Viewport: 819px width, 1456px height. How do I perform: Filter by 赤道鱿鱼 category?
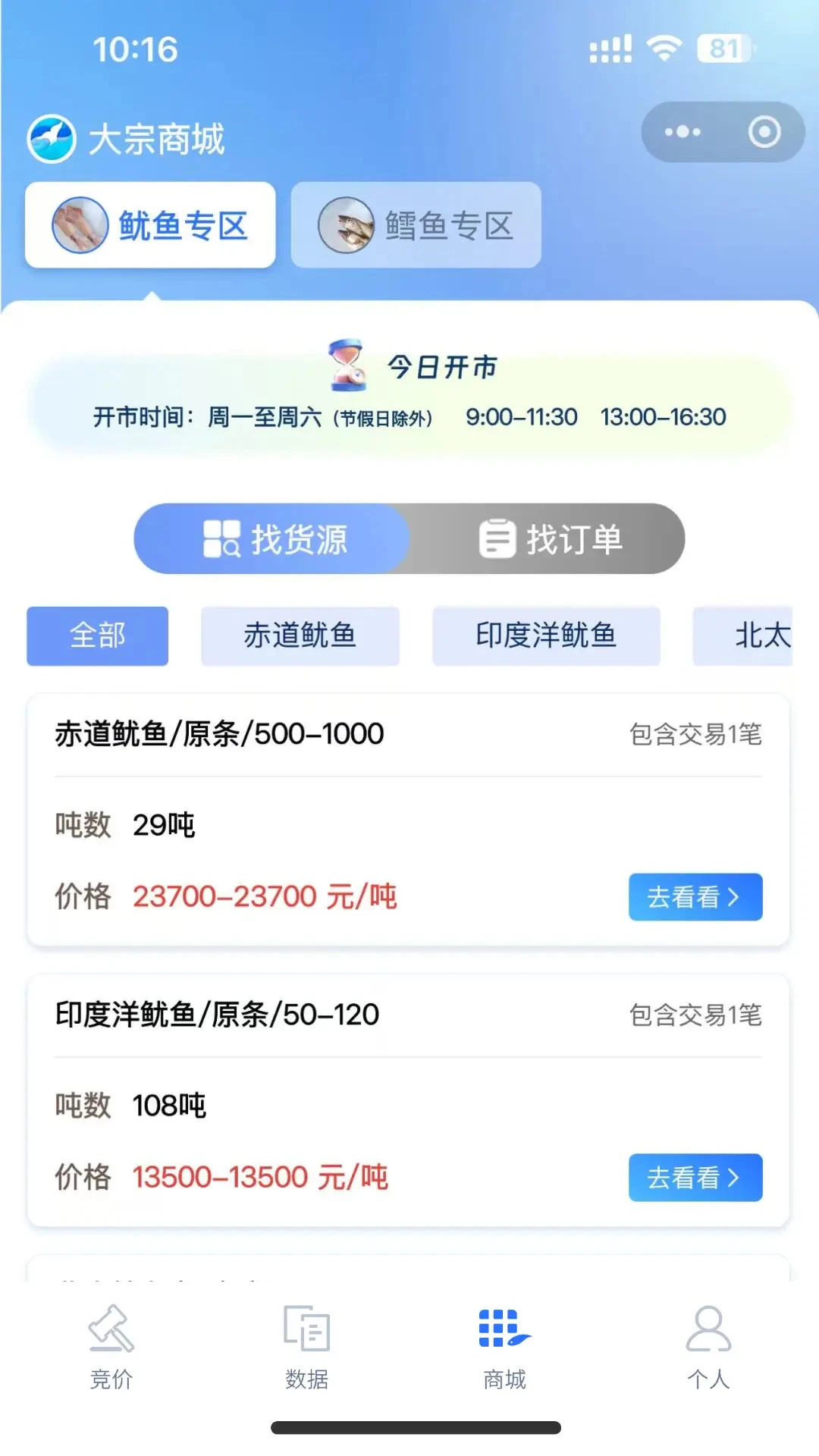point(300,637)
